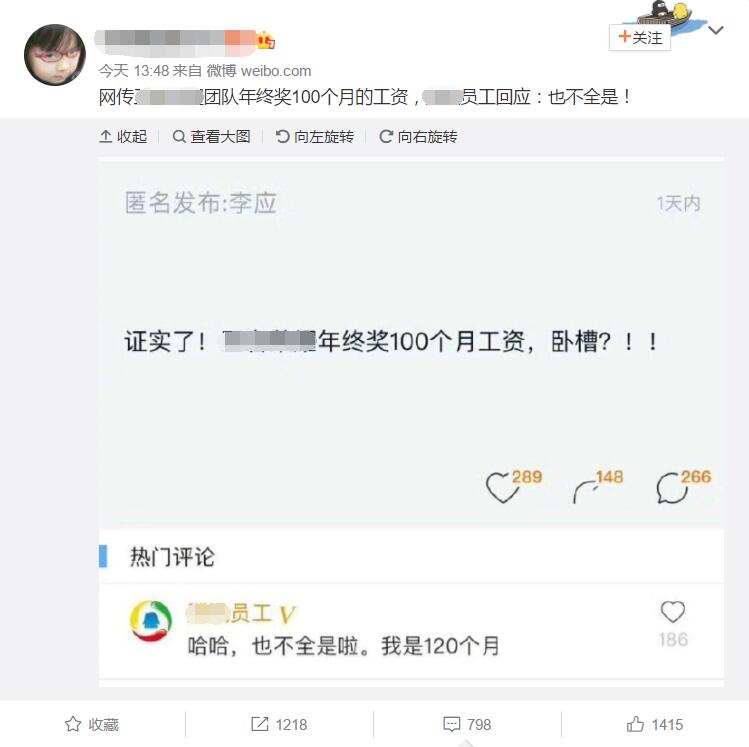Open the 798 comments section
Image resolution: width=749 pixels, height=747 pixels.
(467, 724)
